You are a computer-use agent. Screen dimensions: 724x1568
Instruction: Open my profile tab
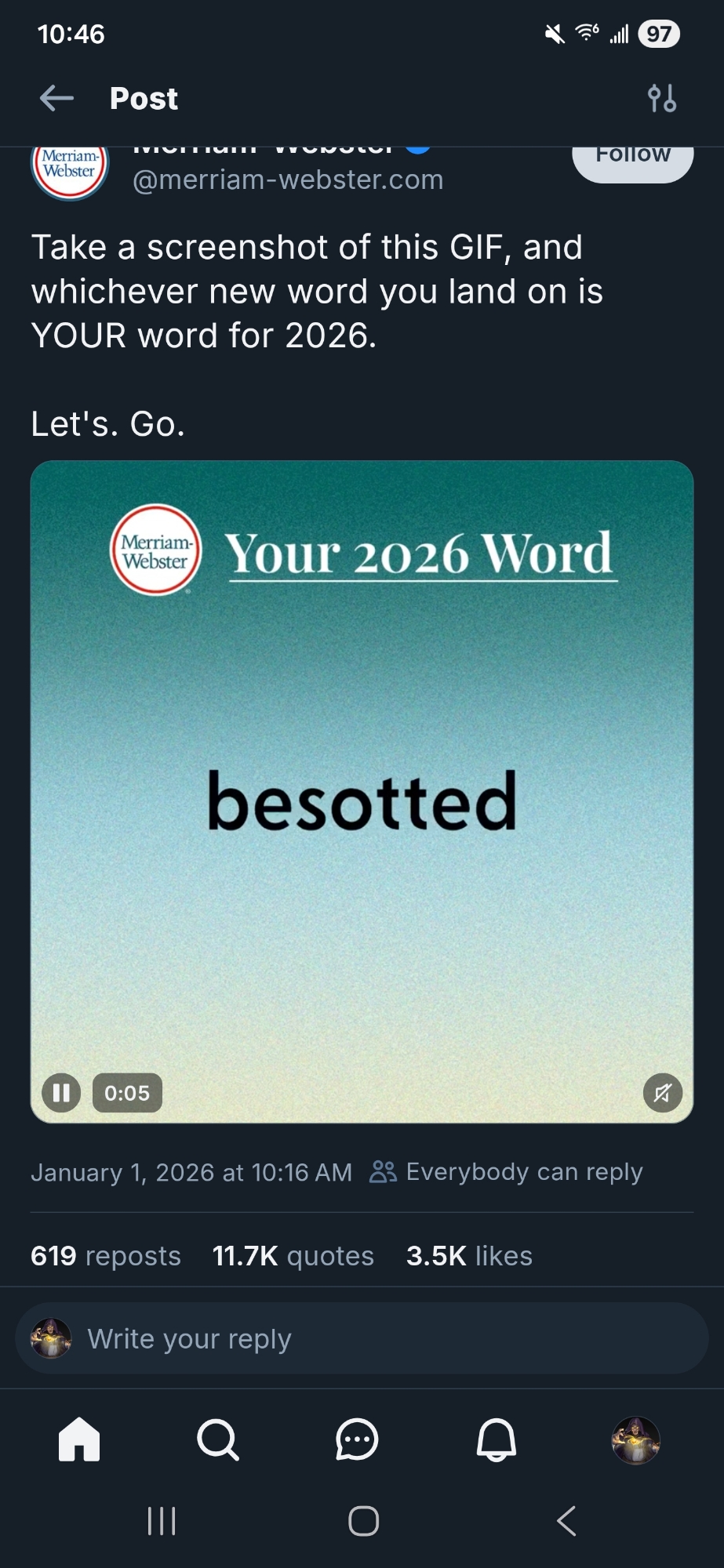tap(635, 1440)
